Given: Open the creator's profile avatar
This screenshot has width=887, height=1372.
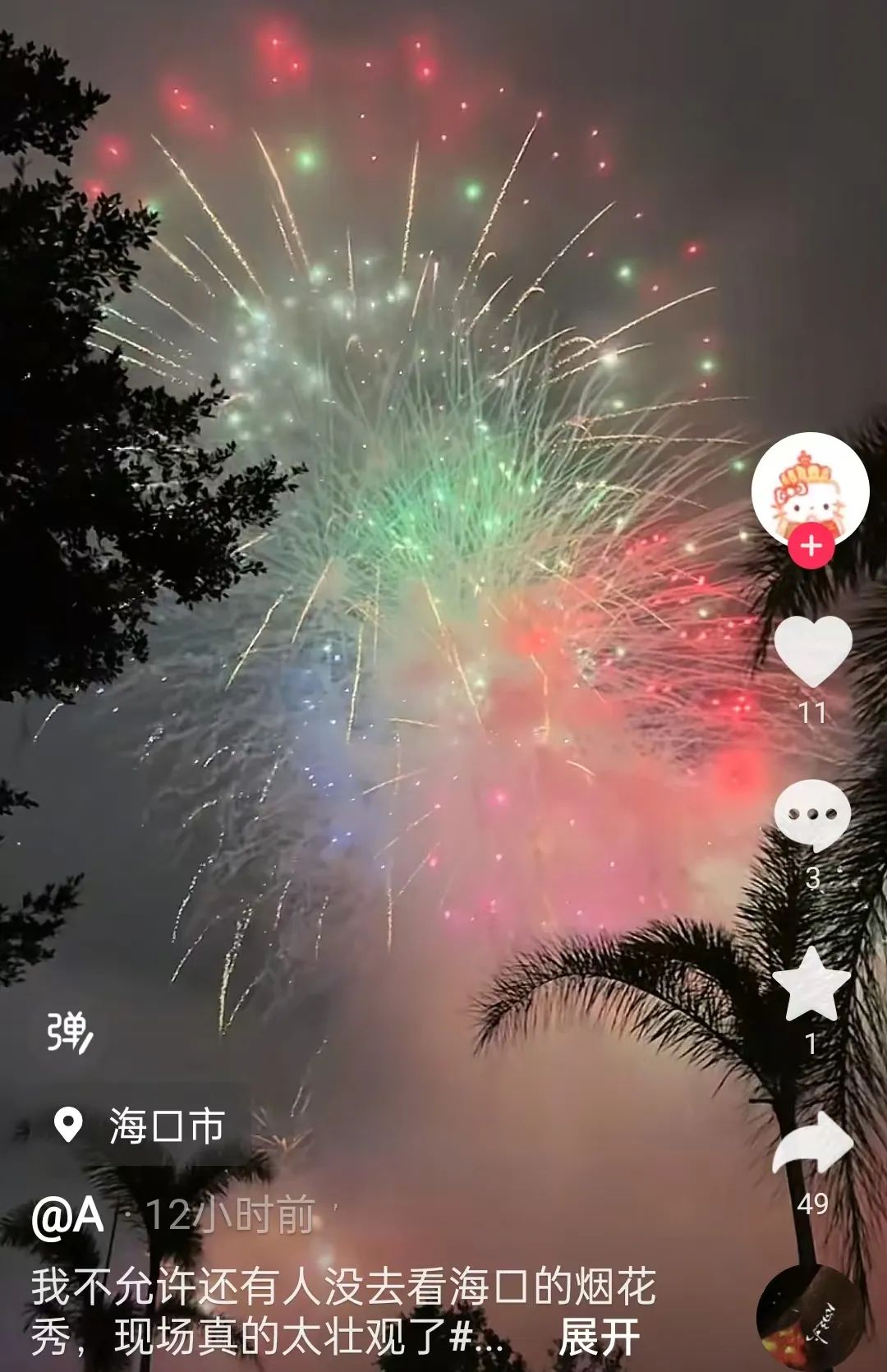Looking at the screenshot, I should [x=810, y=490].
